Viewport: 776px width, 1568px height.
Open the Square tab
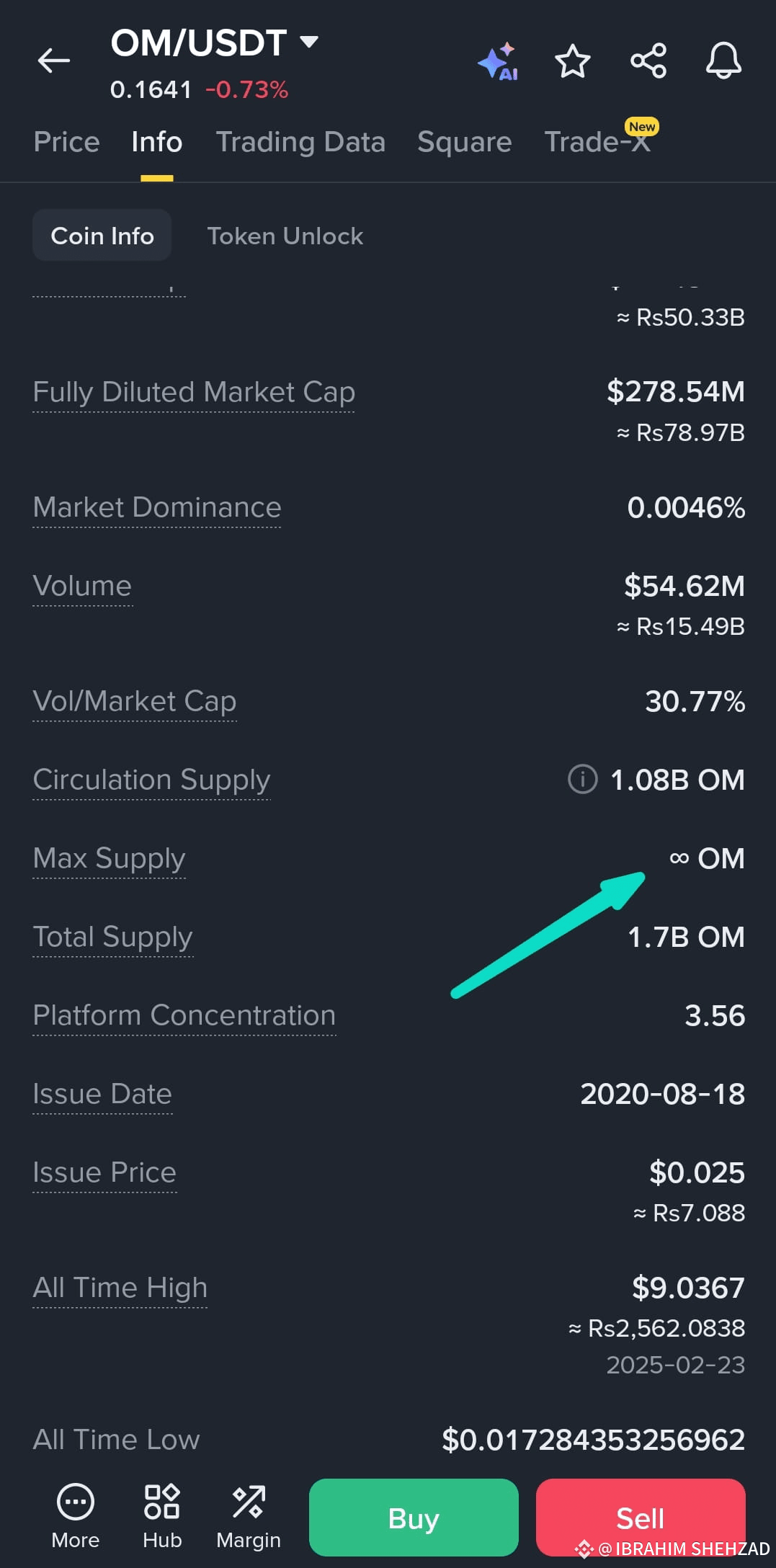click(x=463, y=142)
